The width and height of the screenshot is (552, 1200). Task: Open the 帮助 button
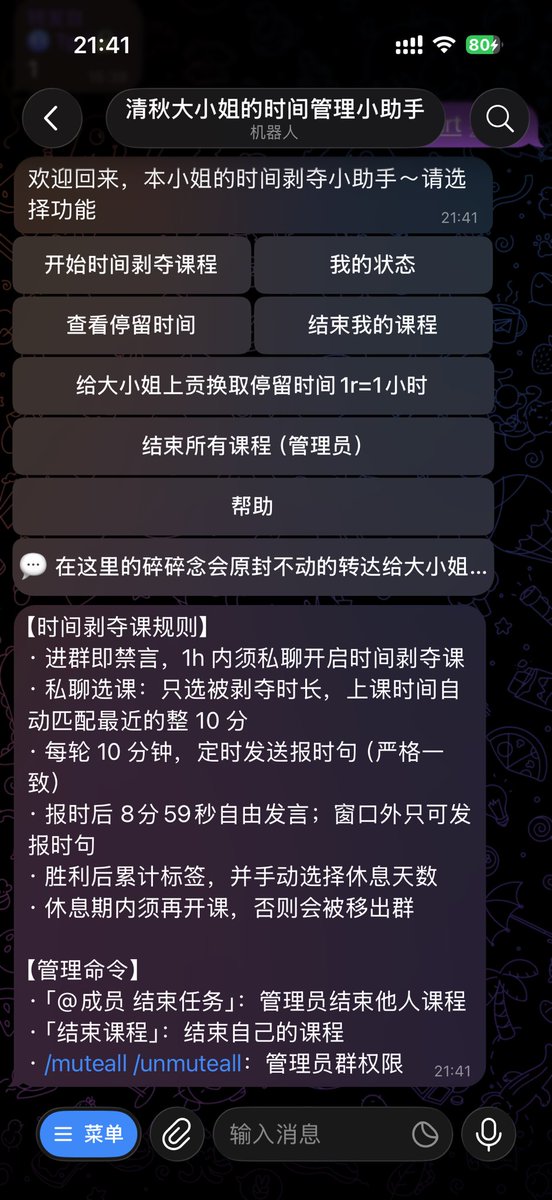253,506
